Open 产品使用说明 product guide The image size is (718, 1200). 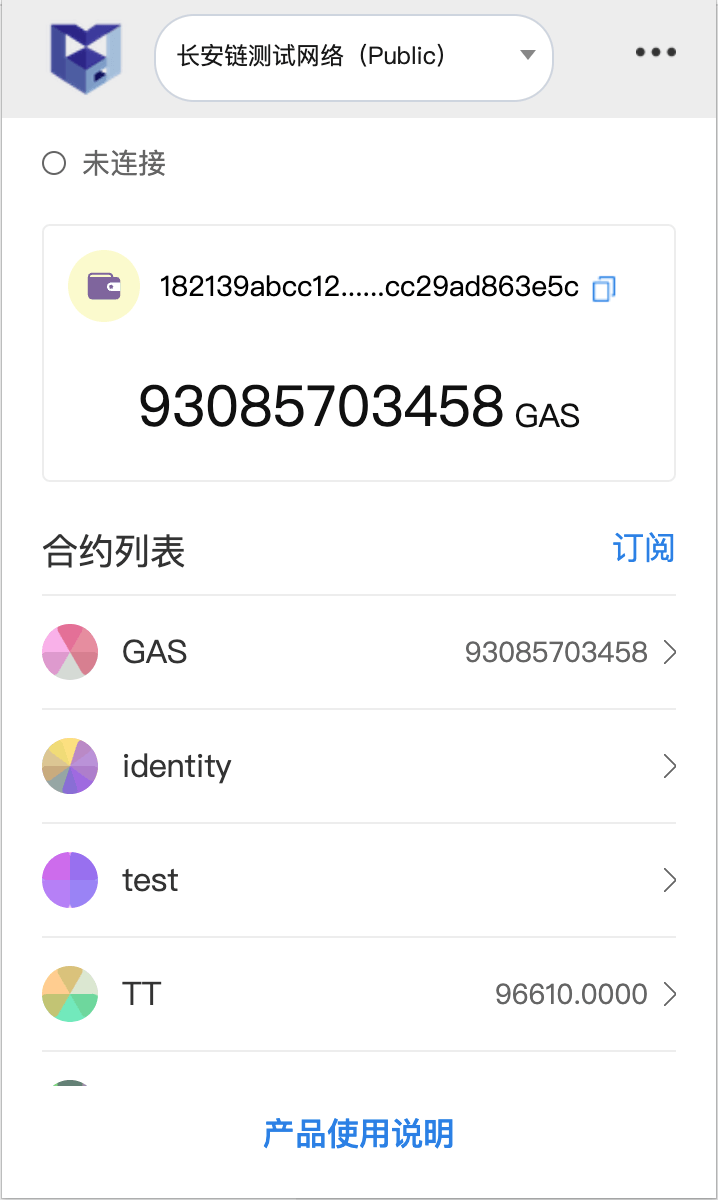pos(358,1134)
